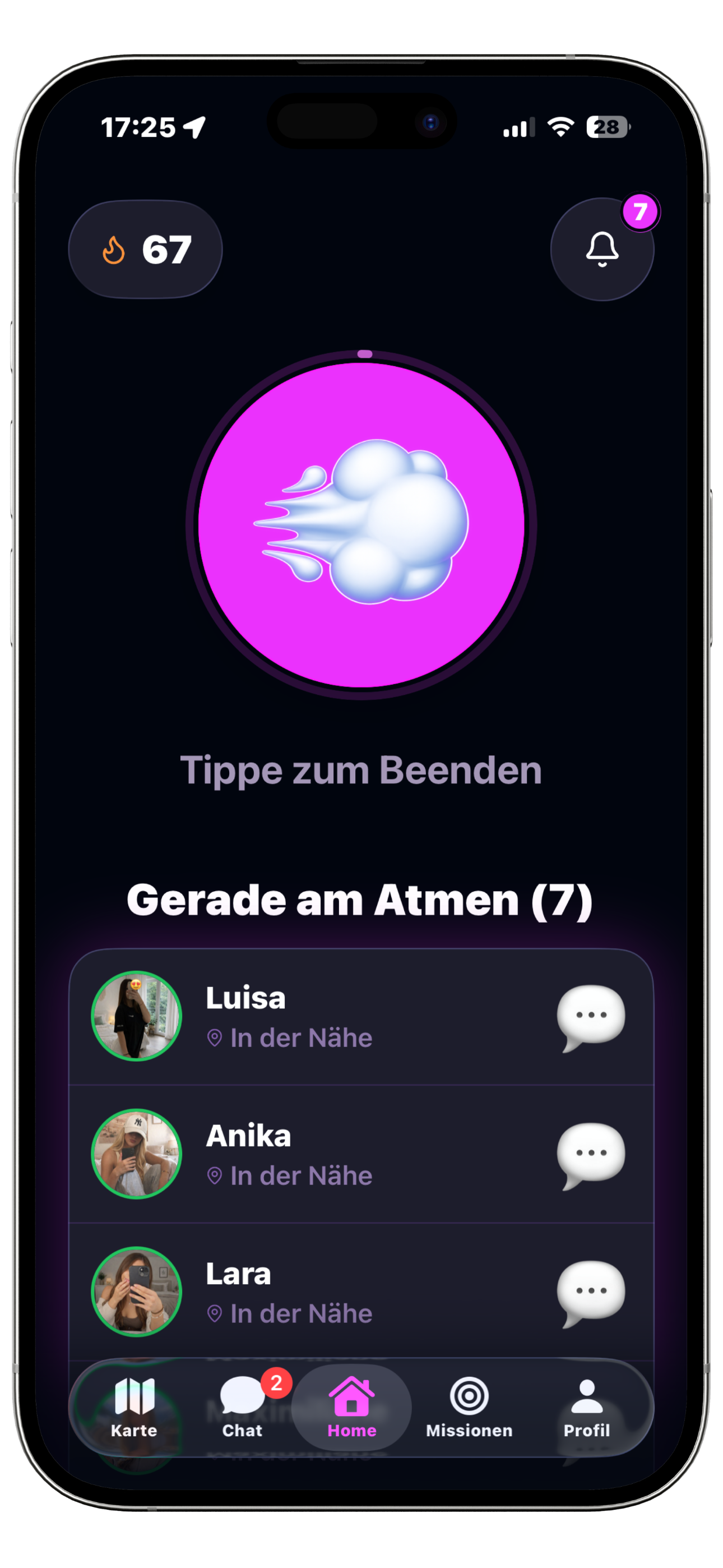Tap the speech bubble next to Anika
The width and height of the screenshot is (723, 1568).
tap(591, 1154)
